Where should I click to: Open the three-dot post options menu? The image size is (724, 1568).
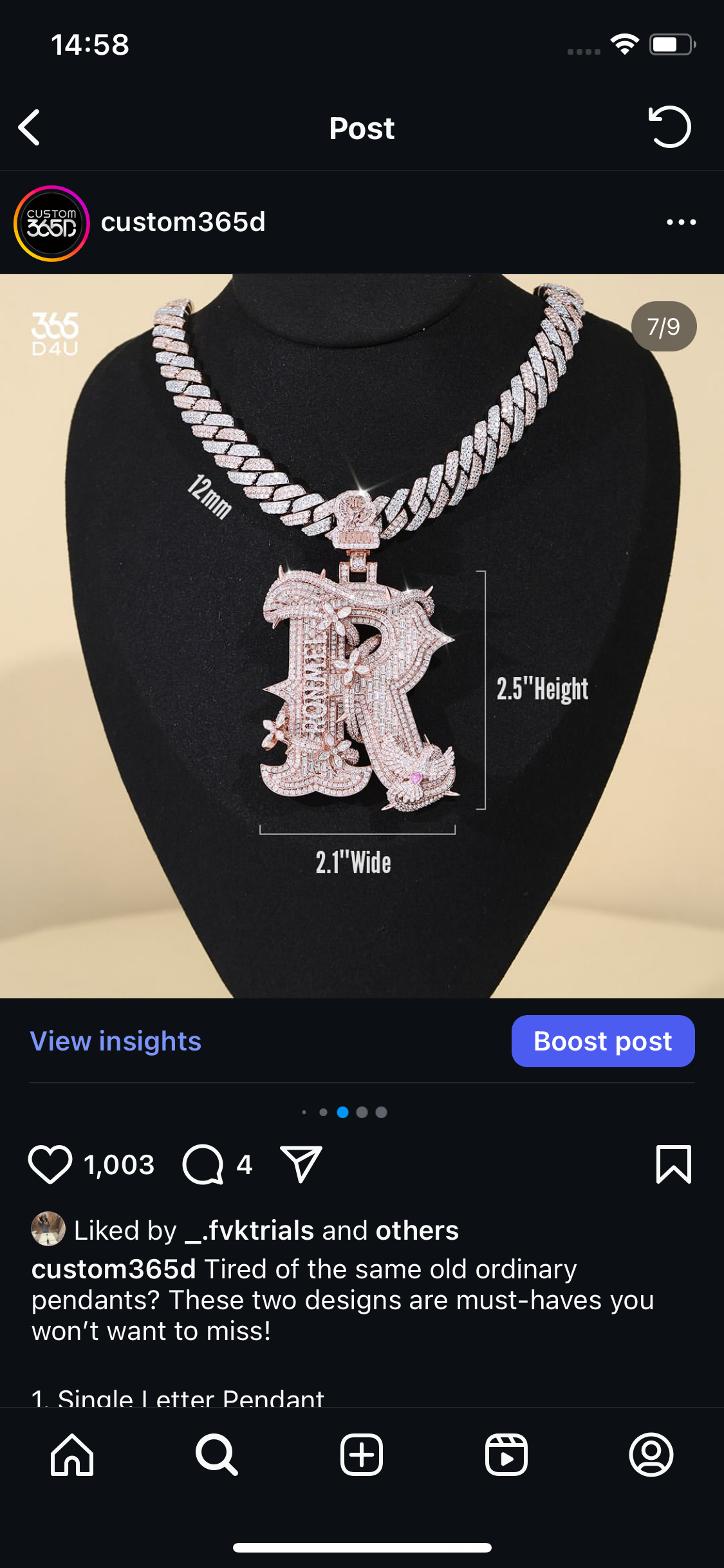pyautogui.click(x=681, y=222)
